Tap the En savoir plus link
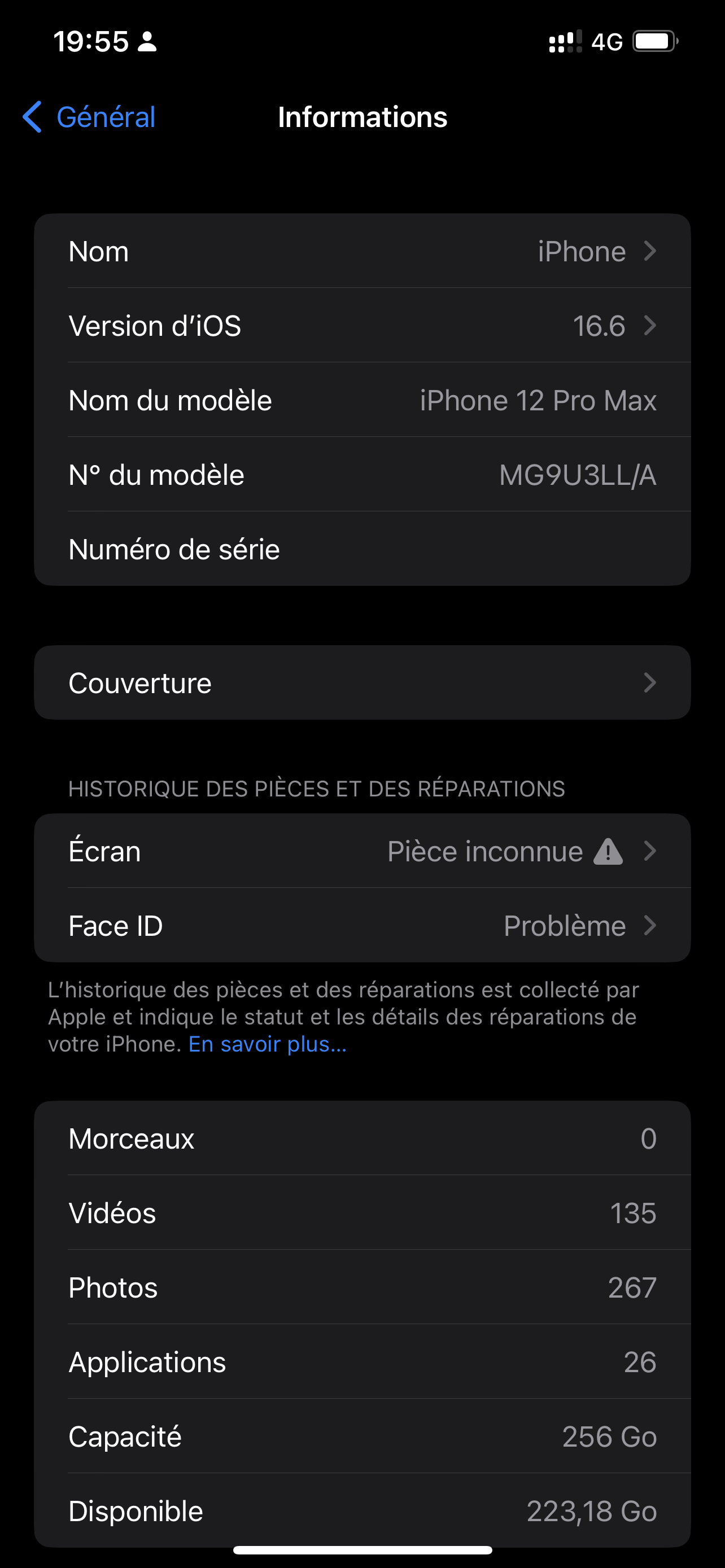The image size is (725, 1568). (267, 1045)
